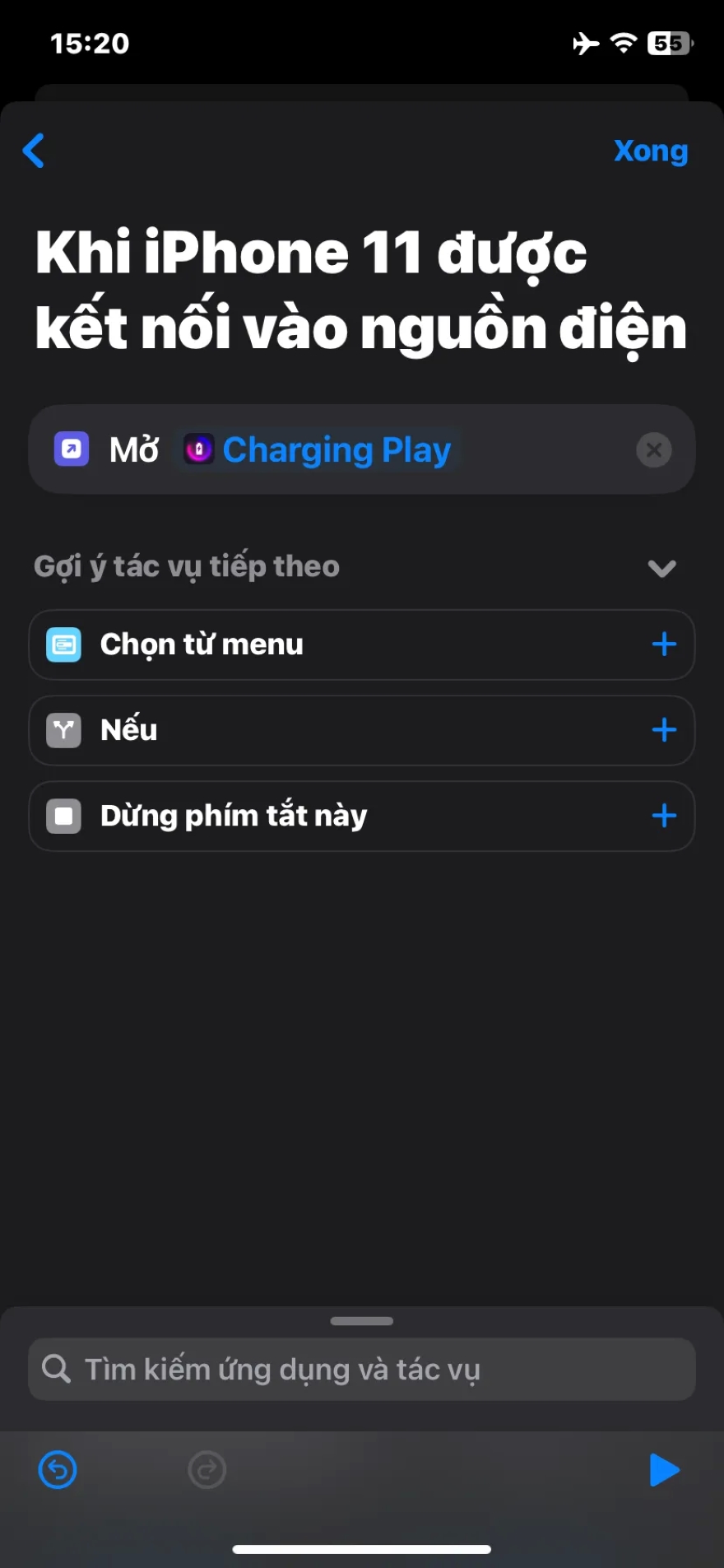Screen dimensions: 724x1568
Task: Add Chọn từ menu with its plus button
Action: (664, 644)
